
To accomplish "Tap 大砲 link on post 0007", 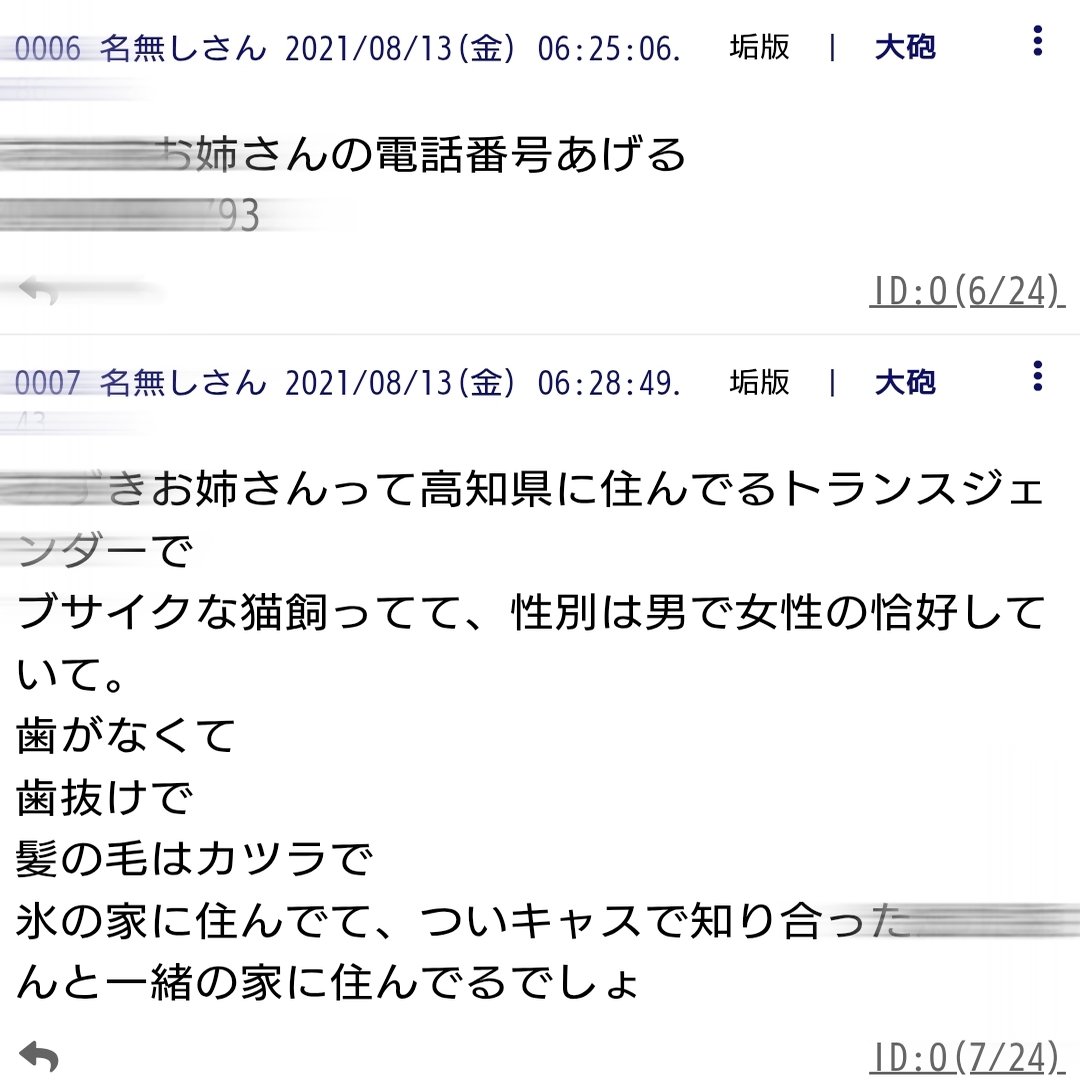I will [x=905, y=382].
